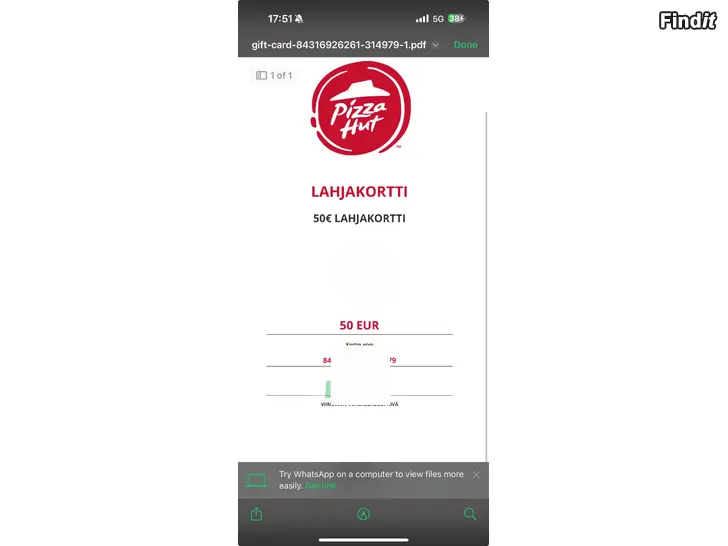The width and height of the screenshot is (728, 546).
Task: Dismiss the WhatsApp computer banner
Action: (476, 475)
